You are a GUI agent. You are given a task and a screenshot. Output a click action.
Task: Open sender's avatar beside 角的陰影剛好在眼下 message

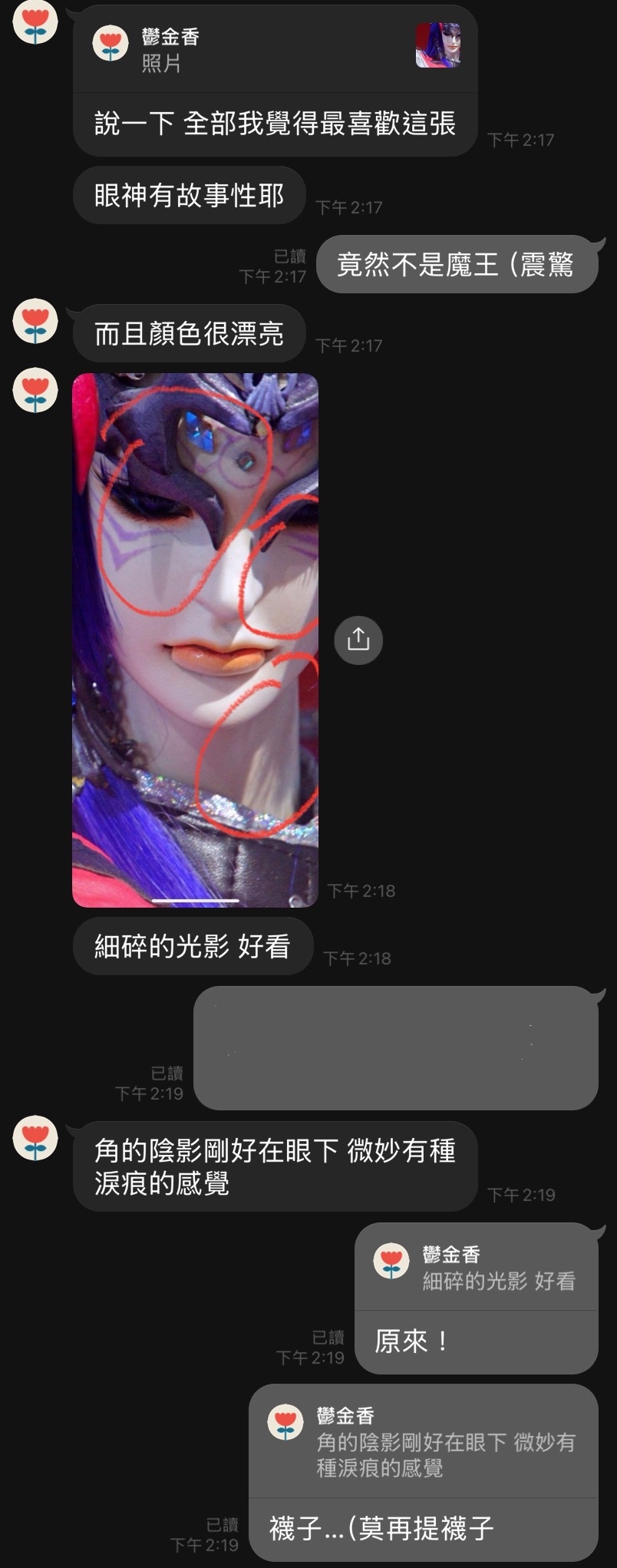(35, 1138)
